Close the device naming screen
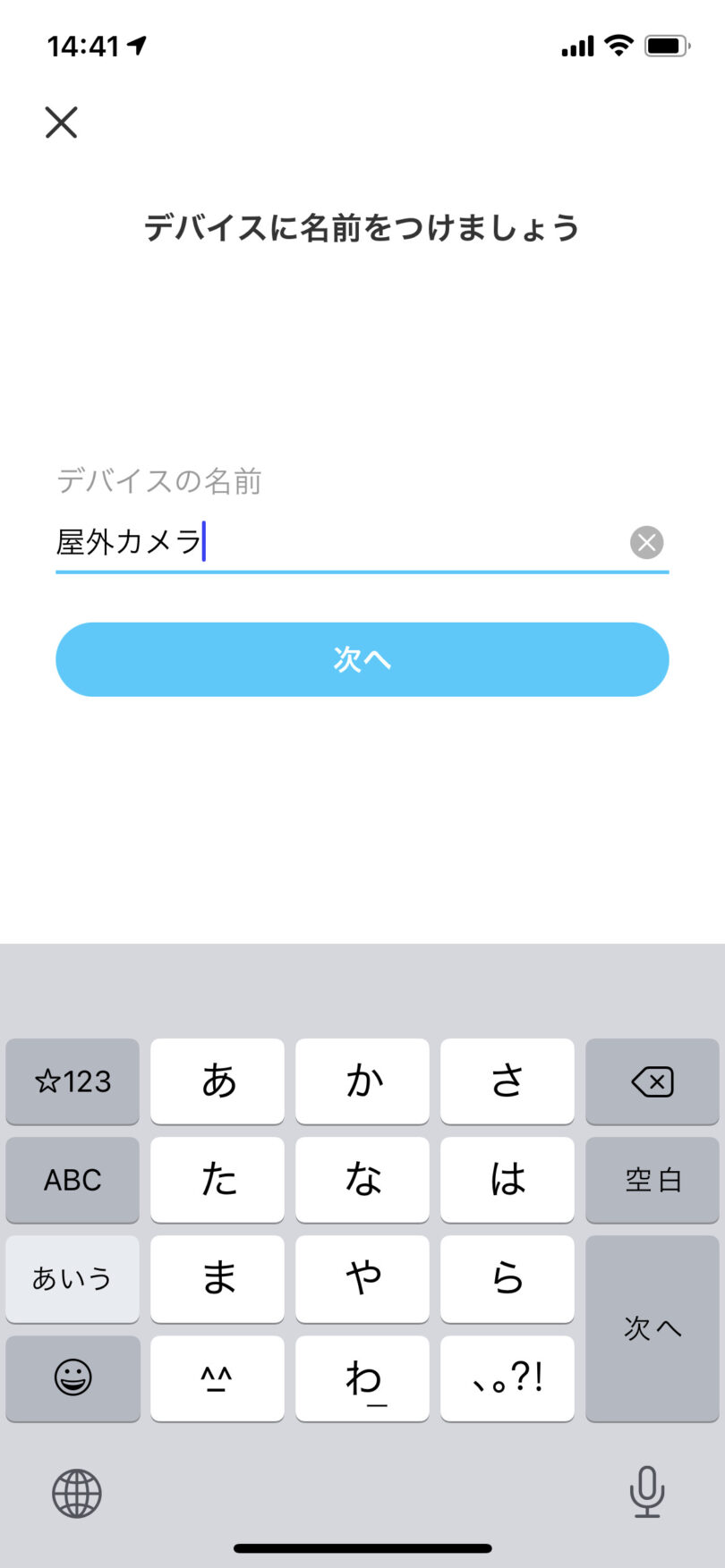Image resolution: width=725 pixels, height=1568 pixels. point(62,123)
